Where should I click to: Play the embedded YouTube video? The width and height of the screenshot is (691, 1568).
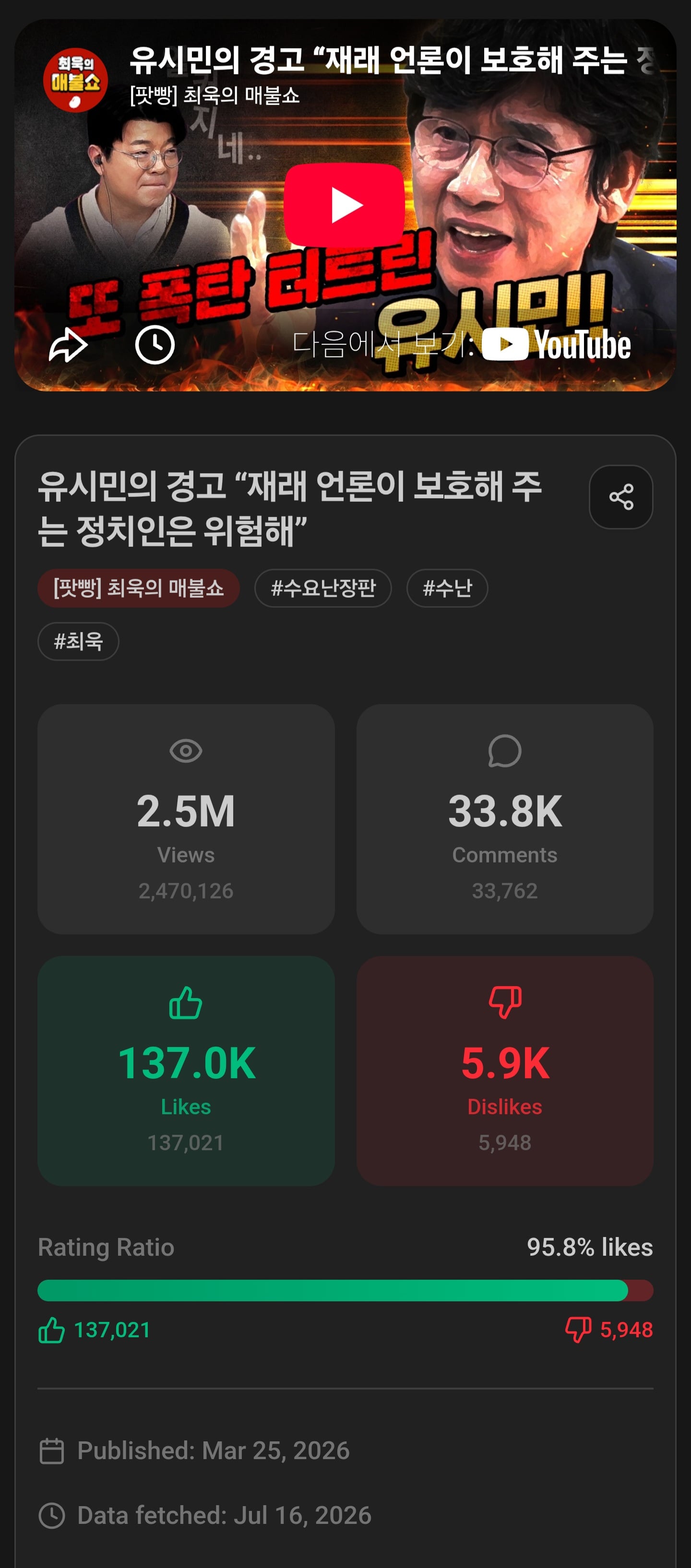coord(345,205)
